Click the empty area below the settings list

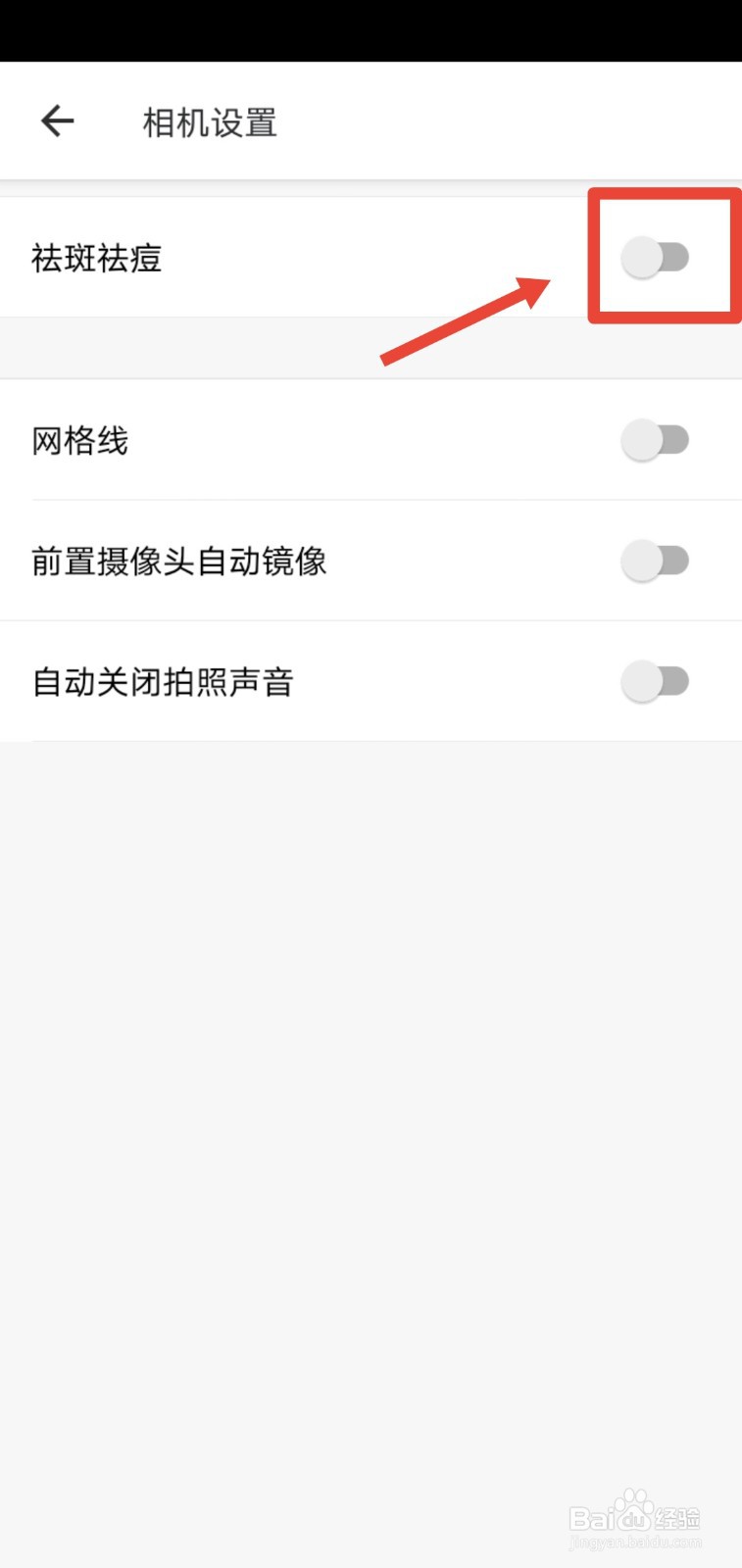tap(371, 1078)
